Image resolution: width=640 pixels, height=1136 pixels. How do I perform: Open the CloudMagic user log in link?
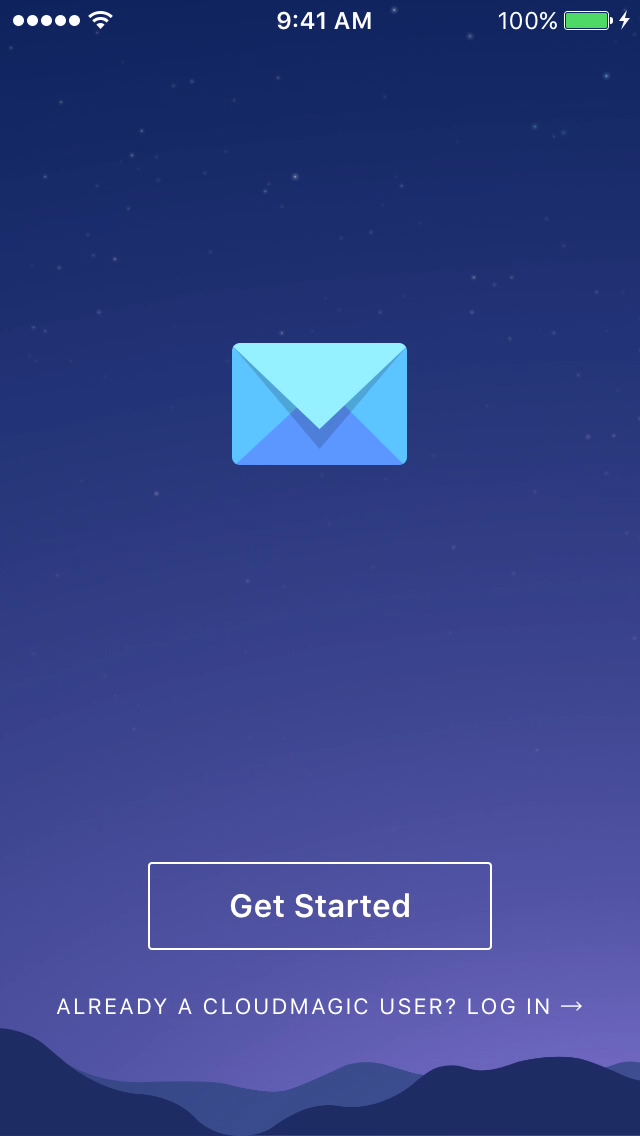(x=320, y=1007)
